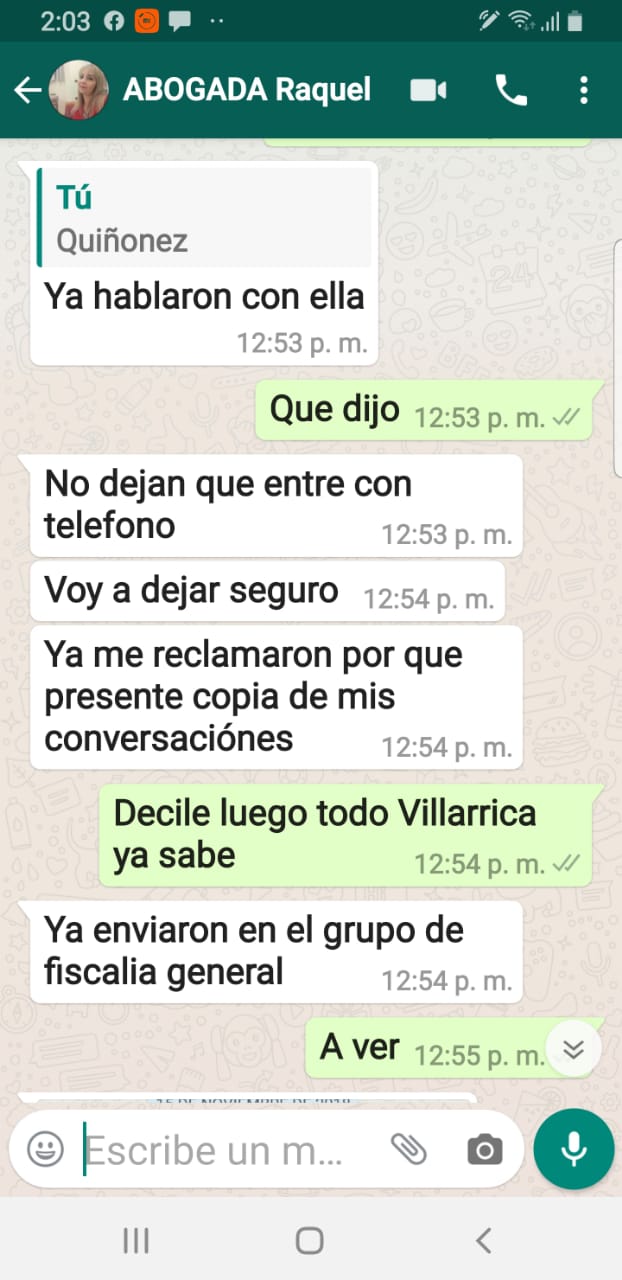The height and width of the screenshot is (1280, 622).
Task: Open system recent apps
Action: [136, 1241]
